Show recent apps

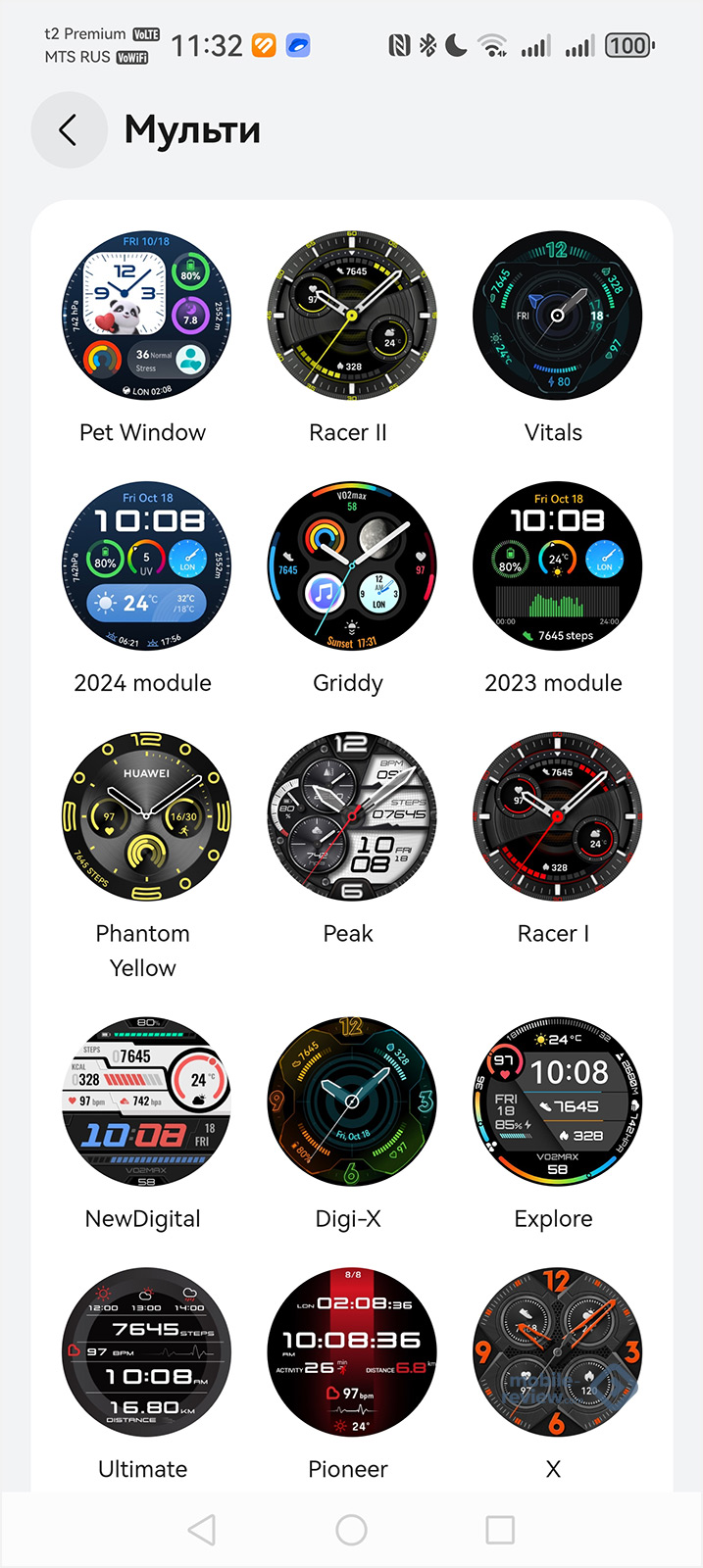pos(500,1529)
